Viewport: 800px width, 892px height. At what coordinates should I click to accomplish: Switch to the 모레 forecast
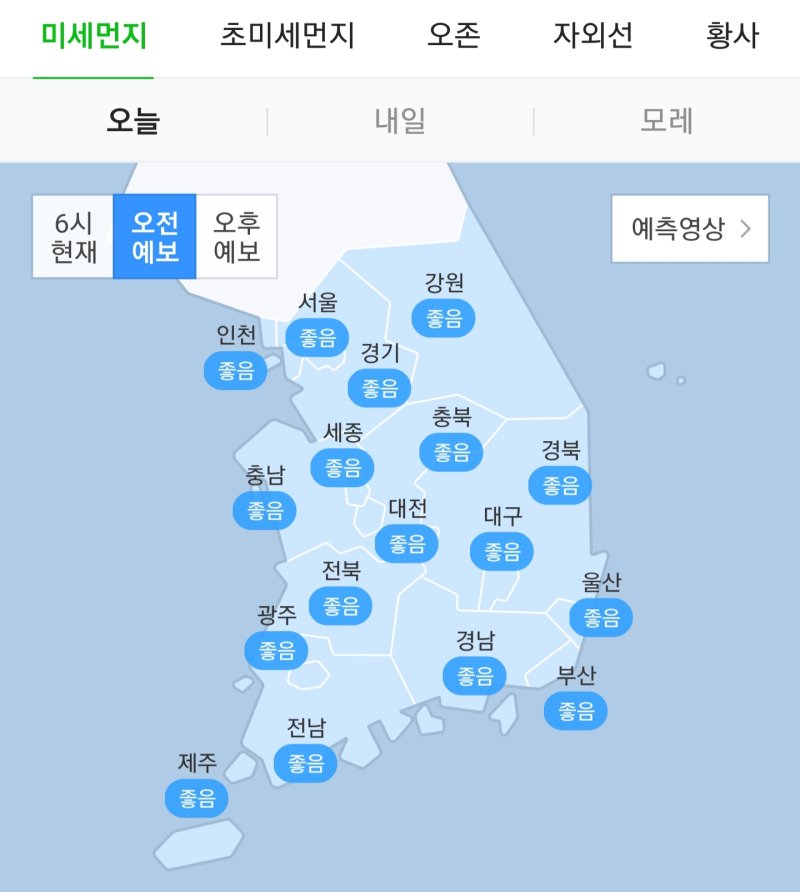click(x=666, y=122)
